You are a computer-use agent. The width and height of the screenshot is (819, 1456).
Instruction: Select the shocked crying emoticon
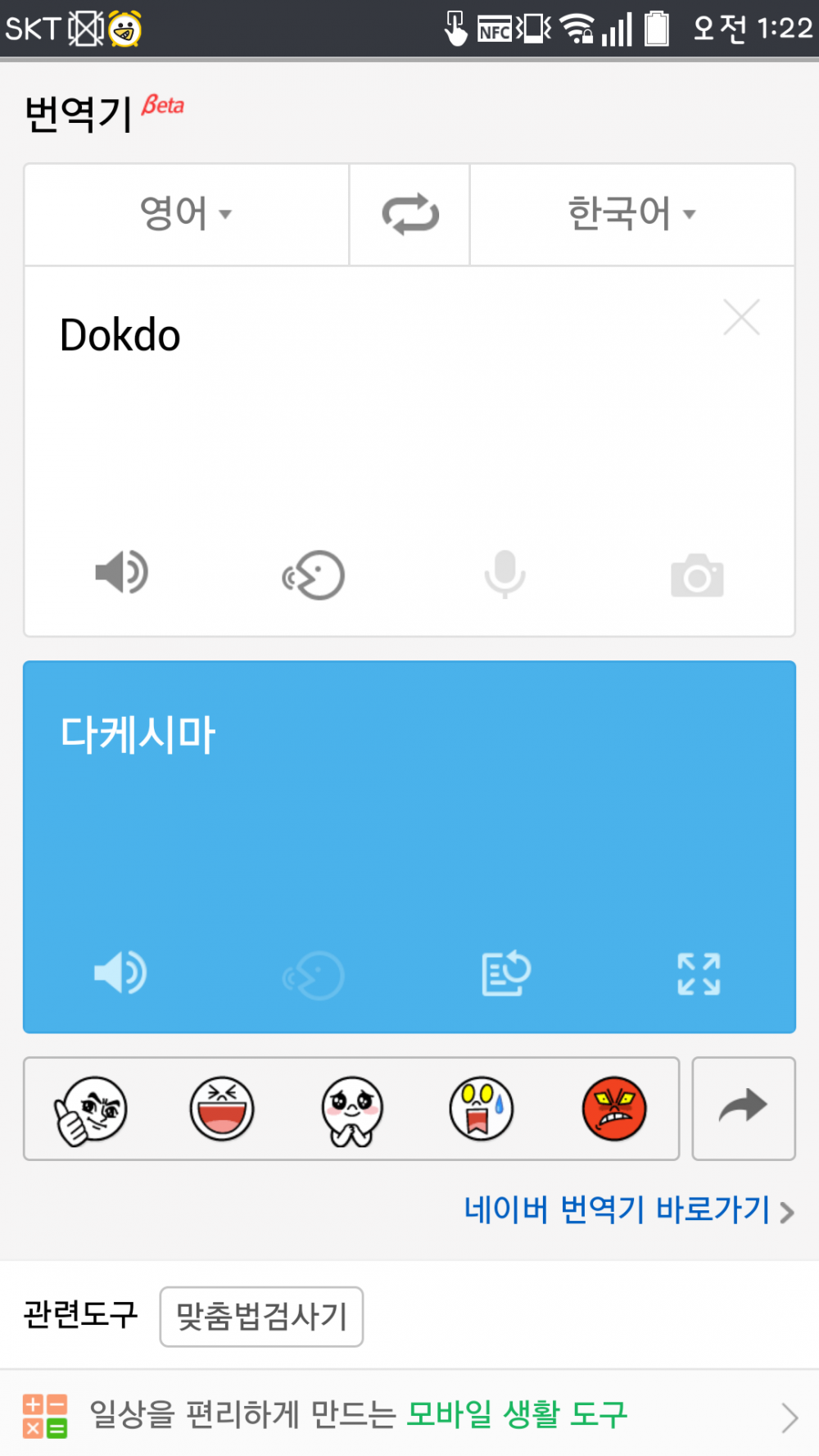tap(482, 1109)
